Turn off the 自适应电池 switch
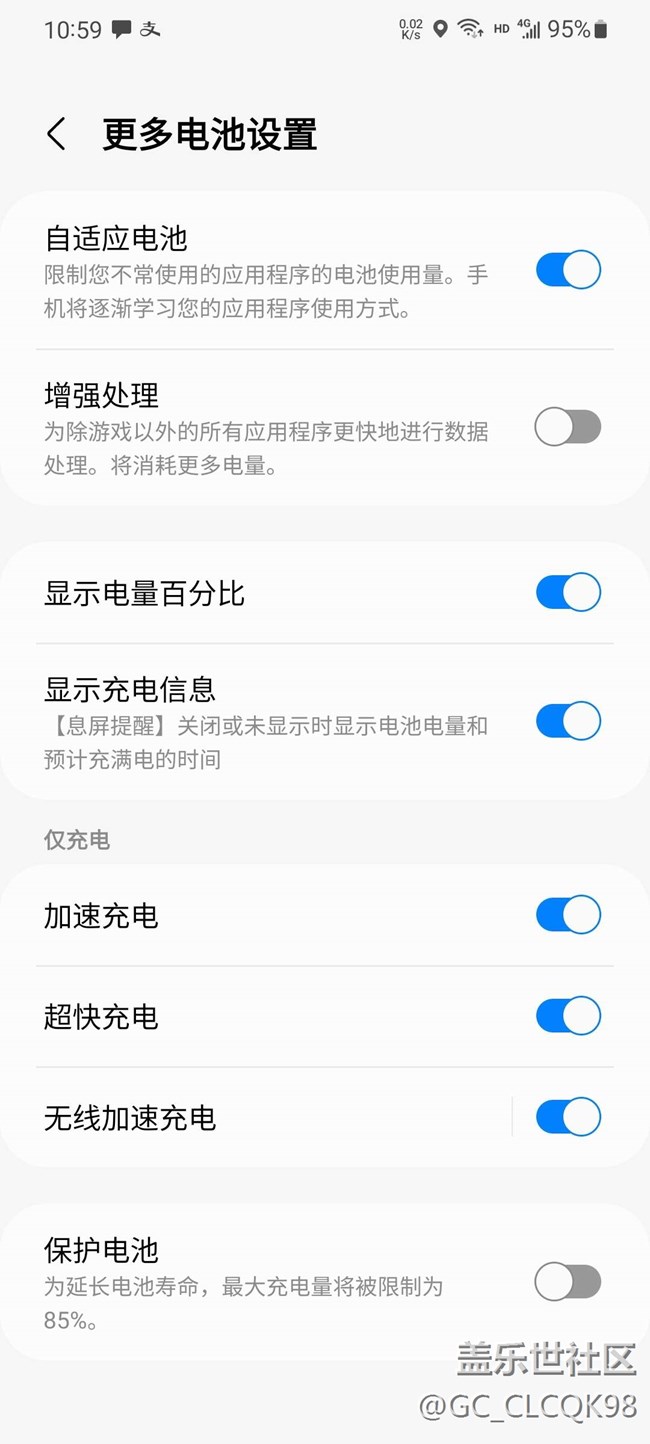The width and height of the screenshot is (650, 1444). click(568, 270)
